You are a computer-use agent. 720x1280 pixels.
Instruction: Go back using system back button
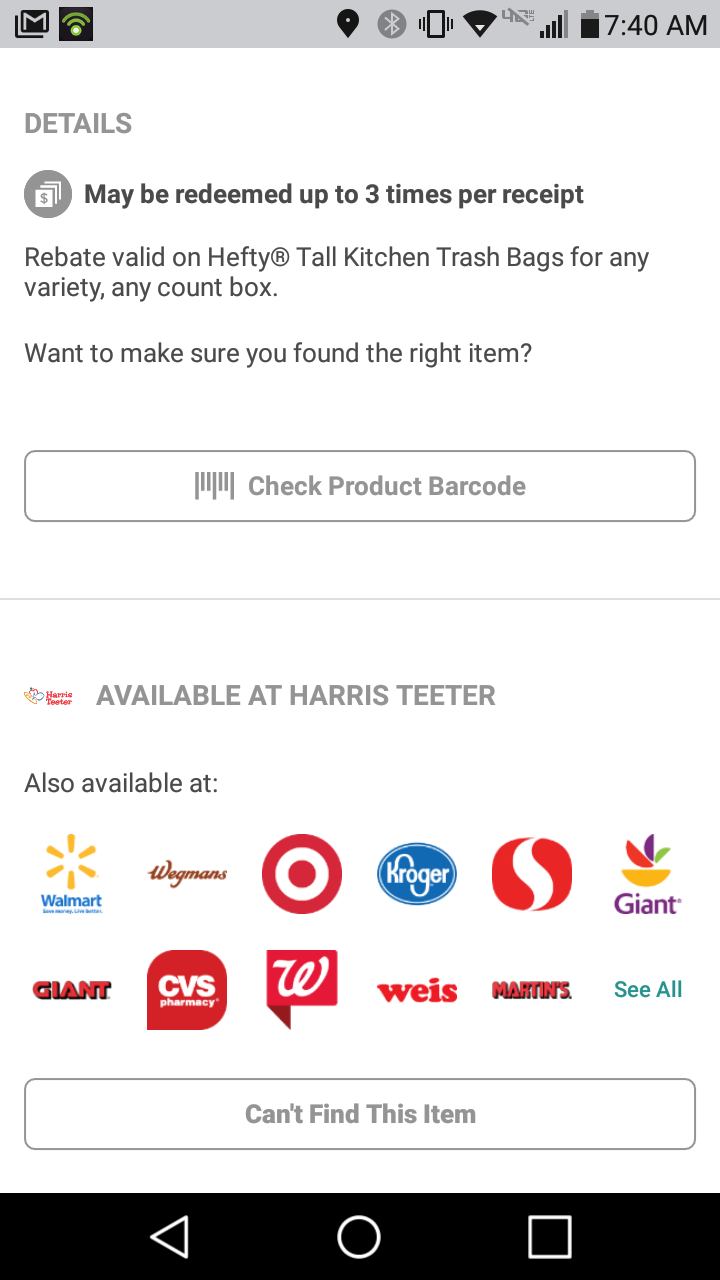pos(170,1236)
